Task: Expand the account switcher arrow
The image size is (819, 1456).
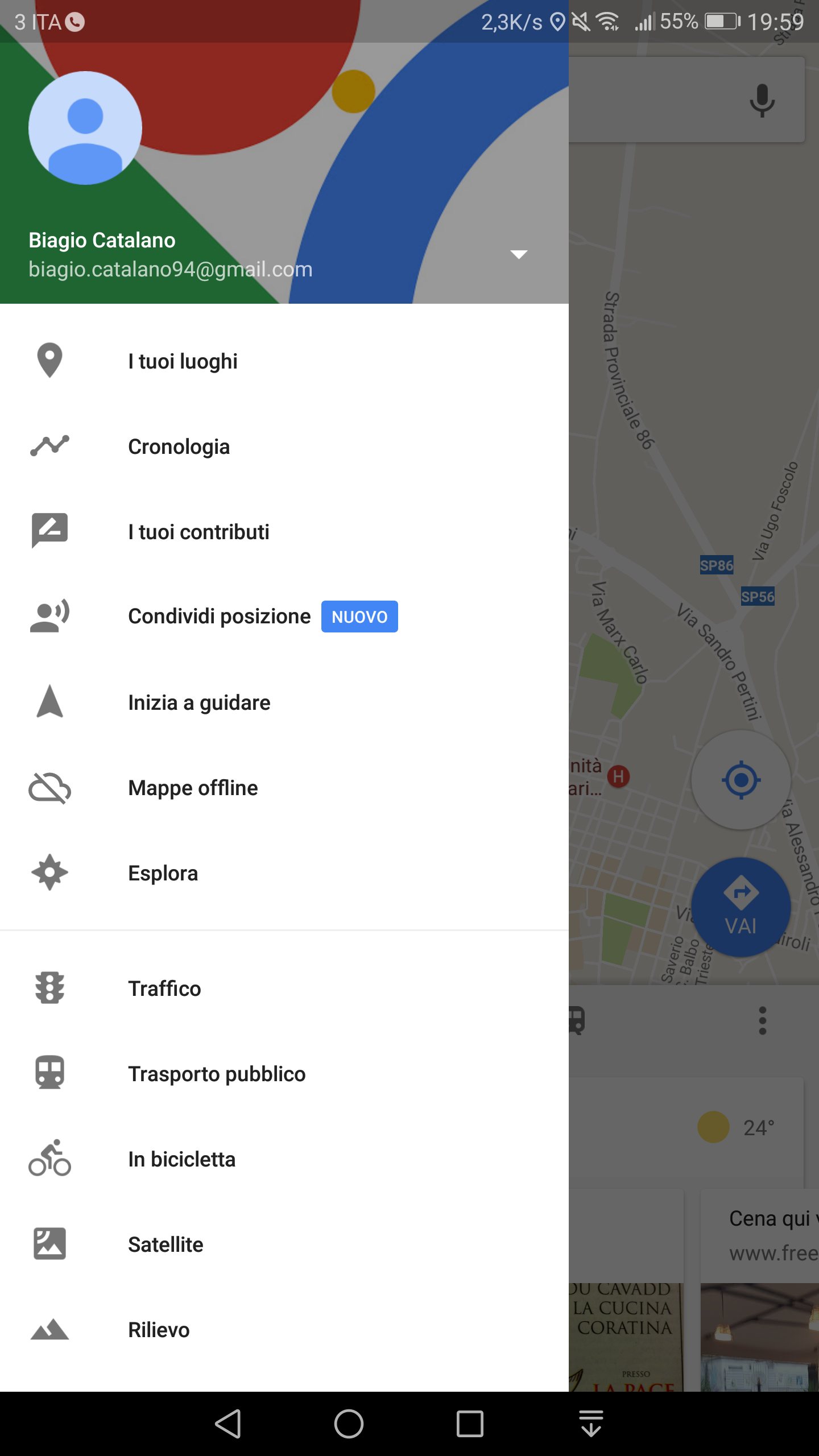Action: pyautogui.click(x=519, y=254)
